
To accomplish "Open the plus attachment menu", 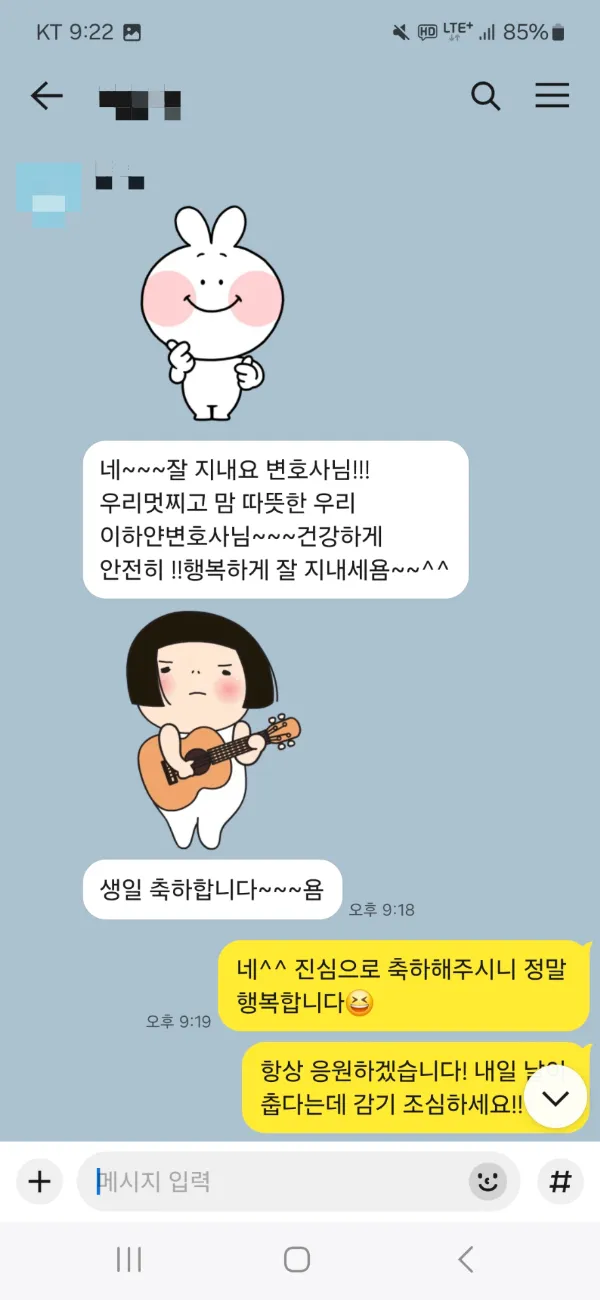I will pyautogui.click(x=39, y=1181).
